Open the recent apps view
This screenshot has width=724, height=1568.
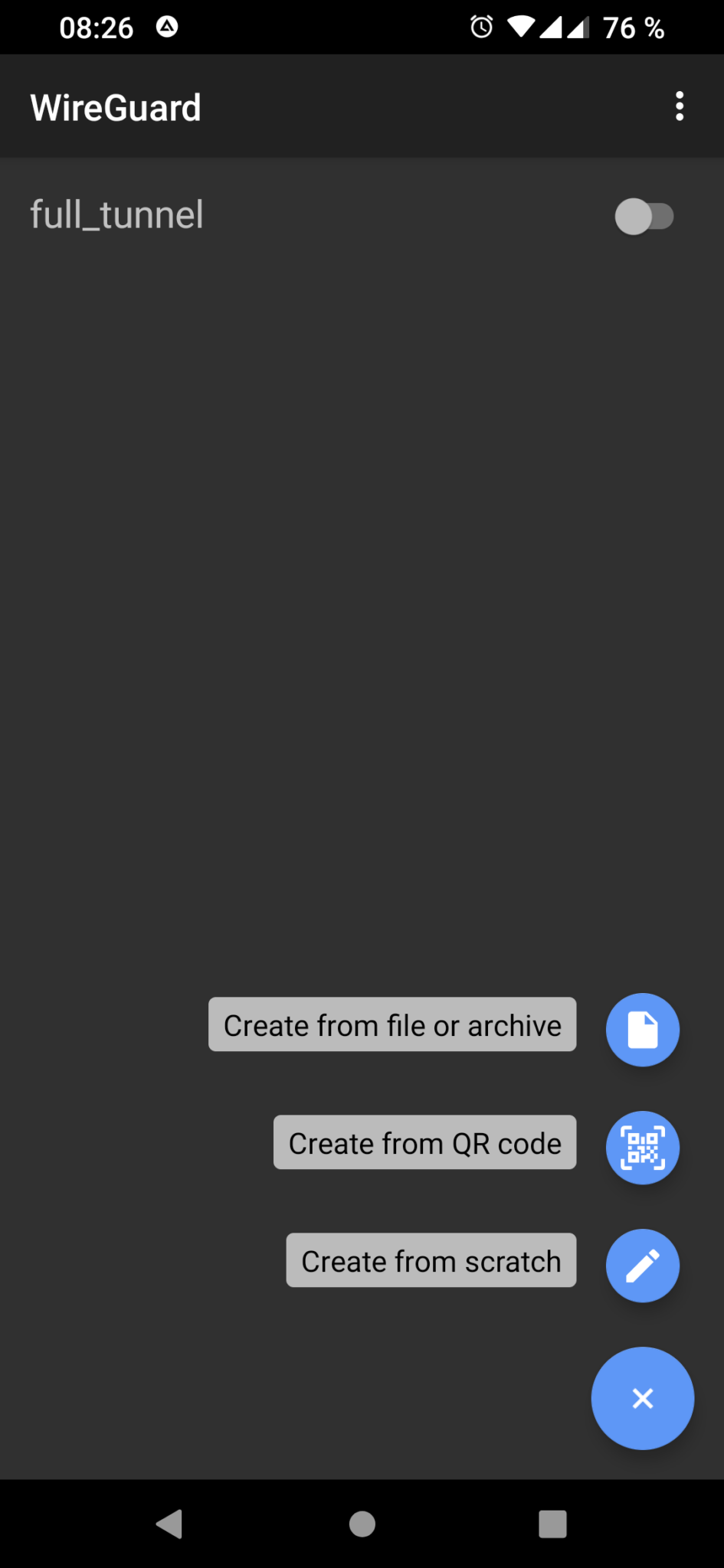click(x=552, y=1524)
